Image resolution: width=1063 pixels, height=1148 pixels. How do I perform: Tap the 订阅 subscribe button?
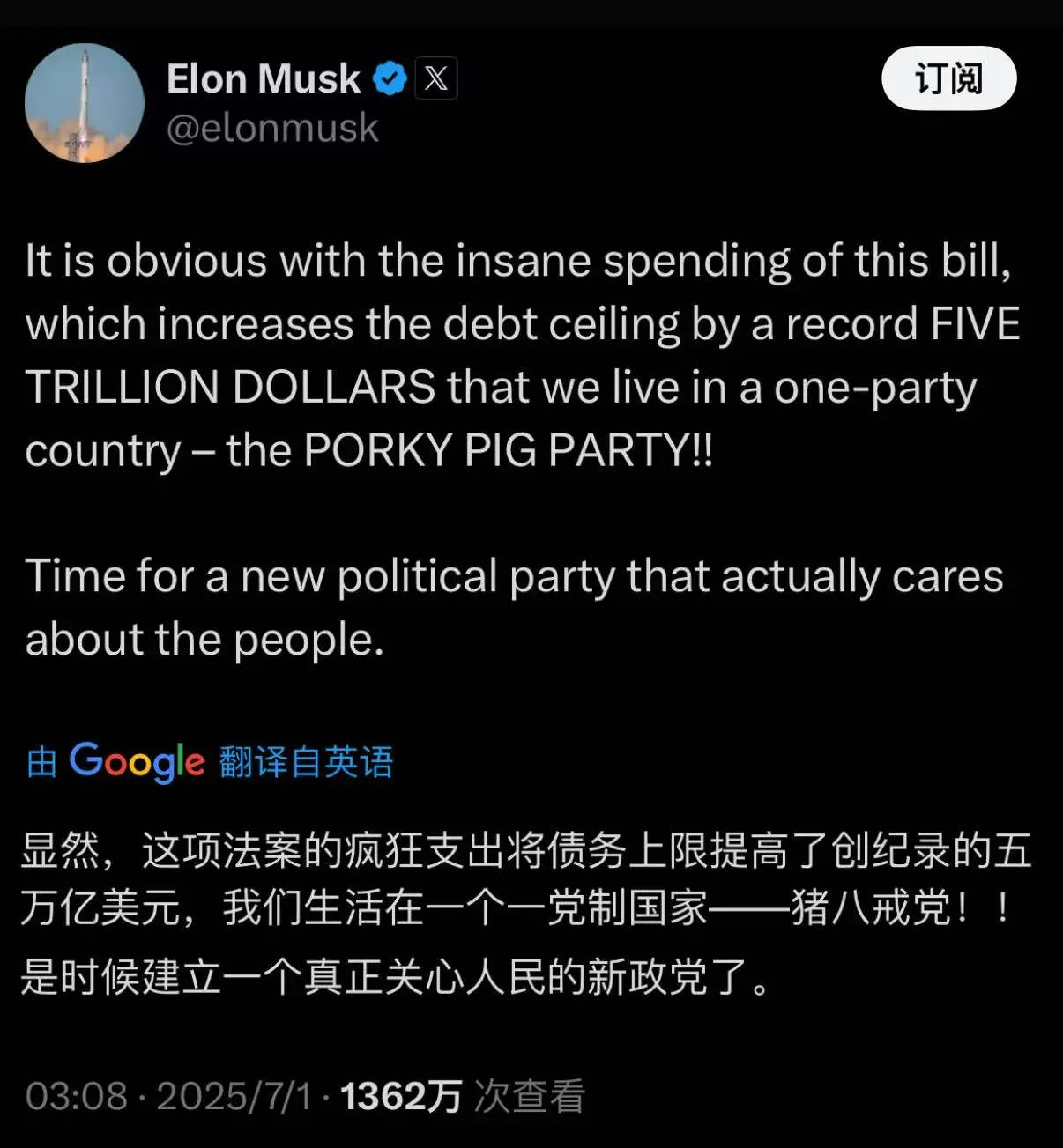(x=948, y=78)
